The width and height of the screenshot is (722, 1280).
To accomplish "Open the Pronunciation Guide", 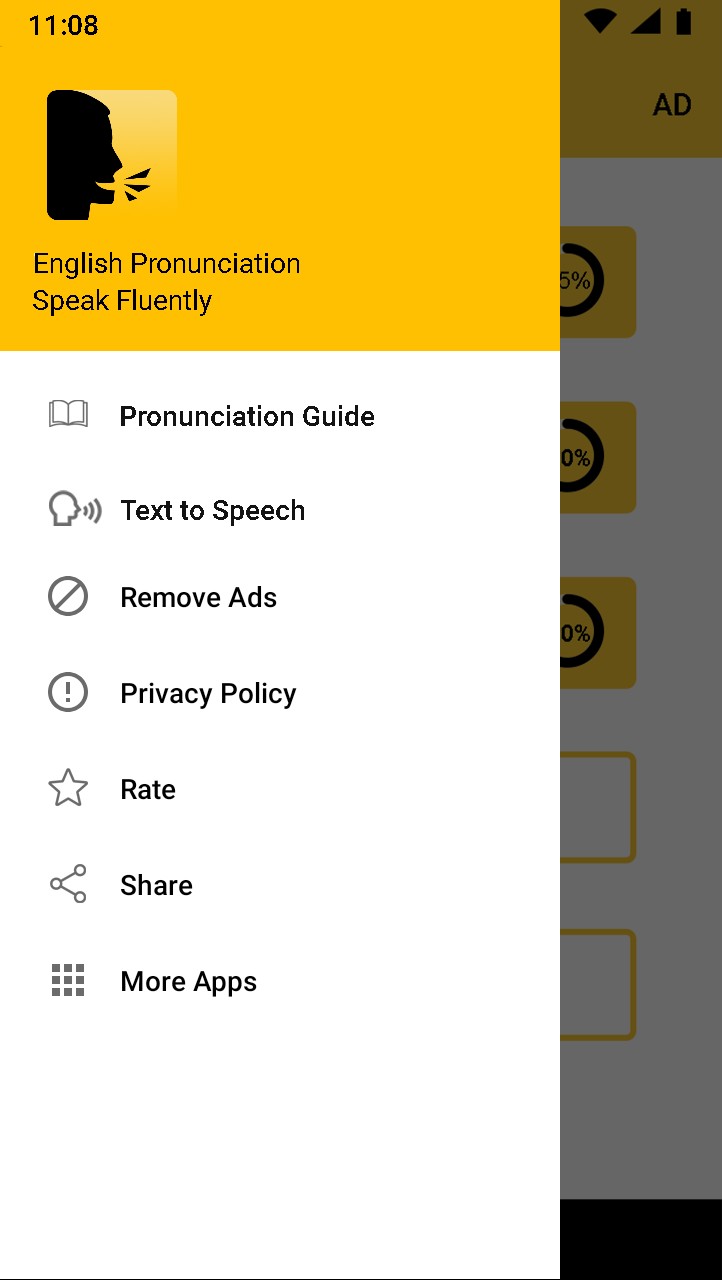I will [x=246, y=416].
